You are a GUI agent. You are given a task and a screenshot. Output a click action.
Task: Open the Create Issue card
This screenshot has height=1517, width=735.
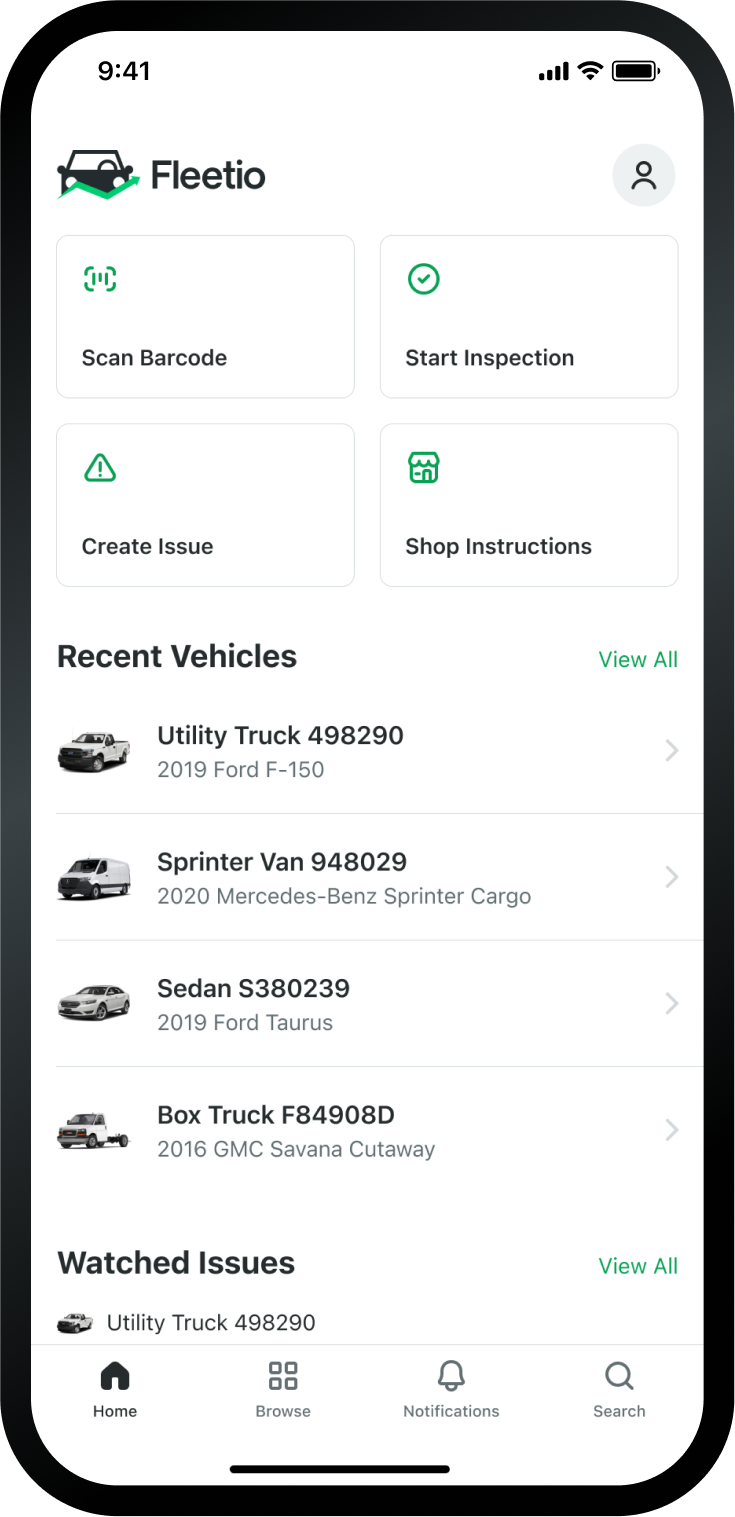coord(205,505)
